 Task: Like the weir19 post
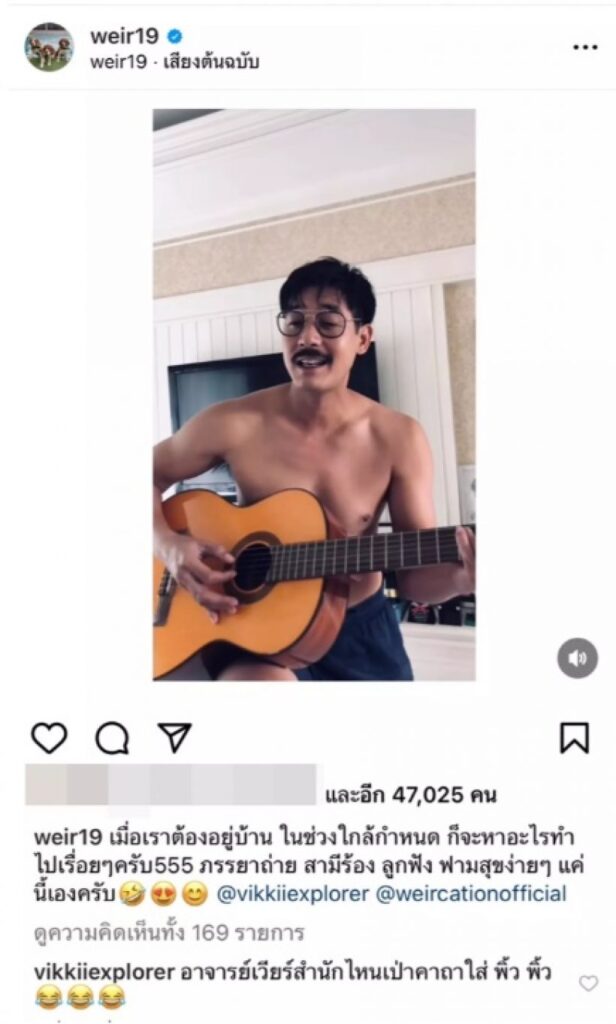(x=49, y=738)
